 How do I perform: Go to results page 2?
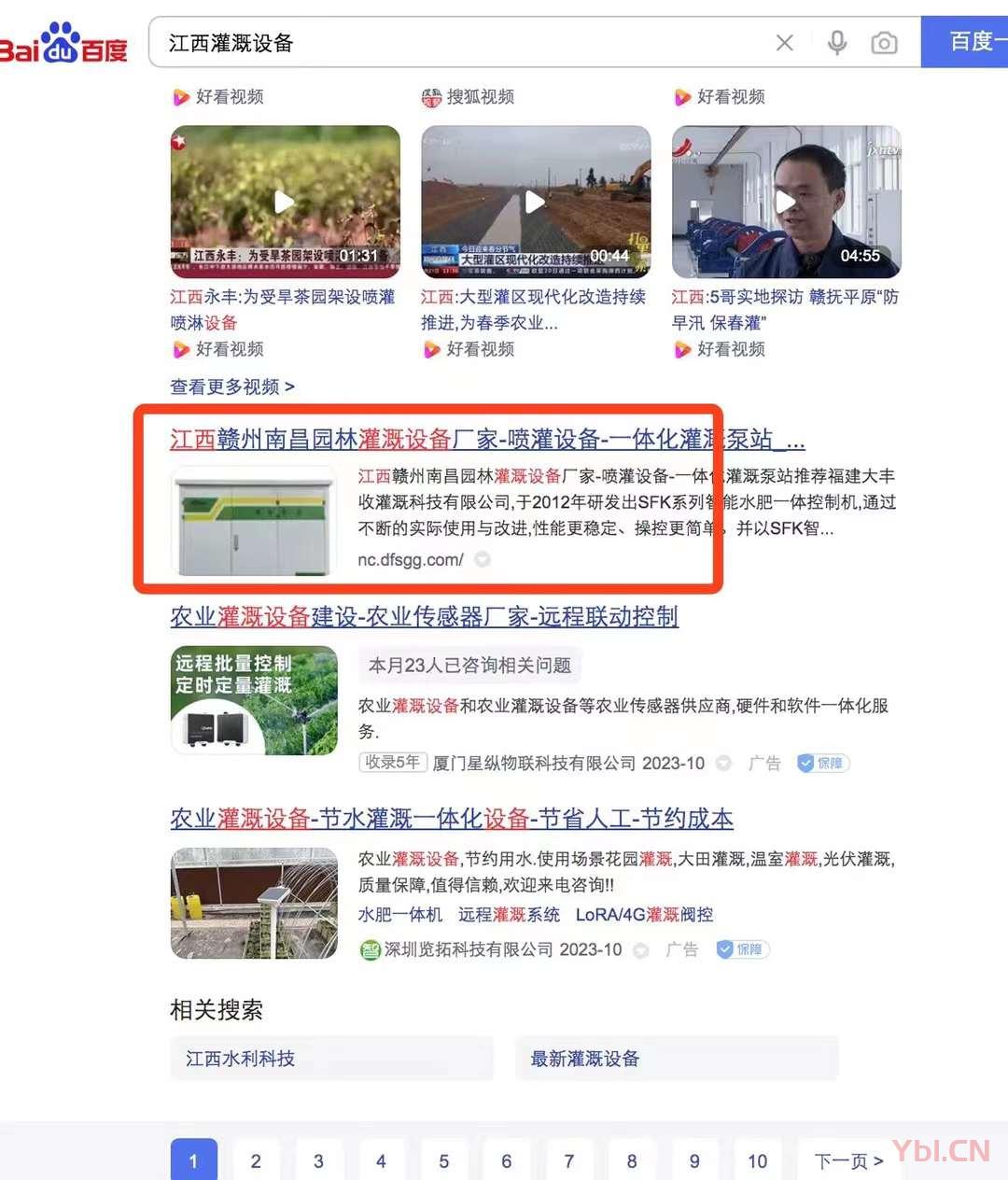click(x=256, y=1161)
